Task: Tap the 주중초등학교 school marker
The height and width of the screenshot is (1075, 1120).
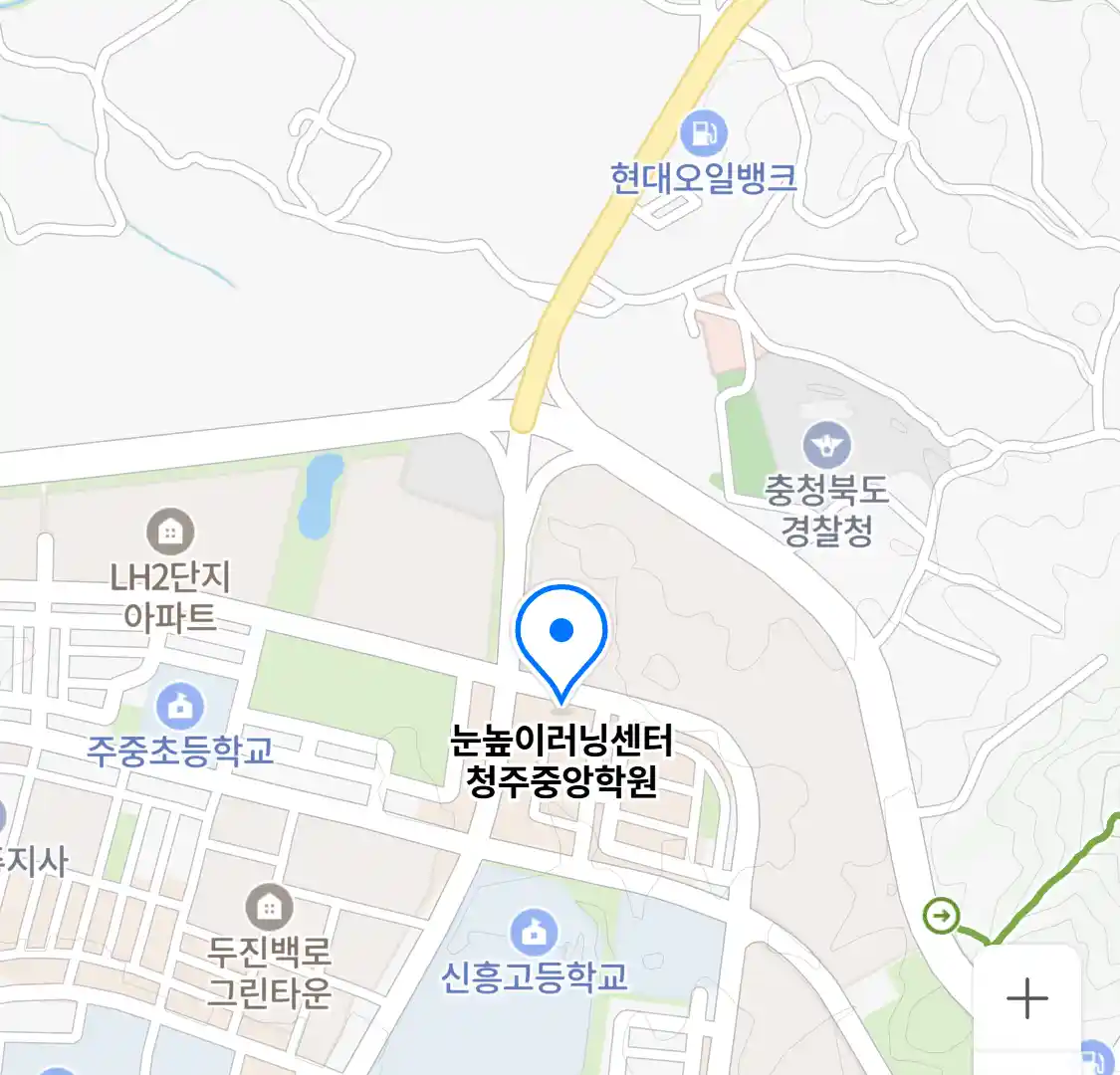Action: point(180,707)
